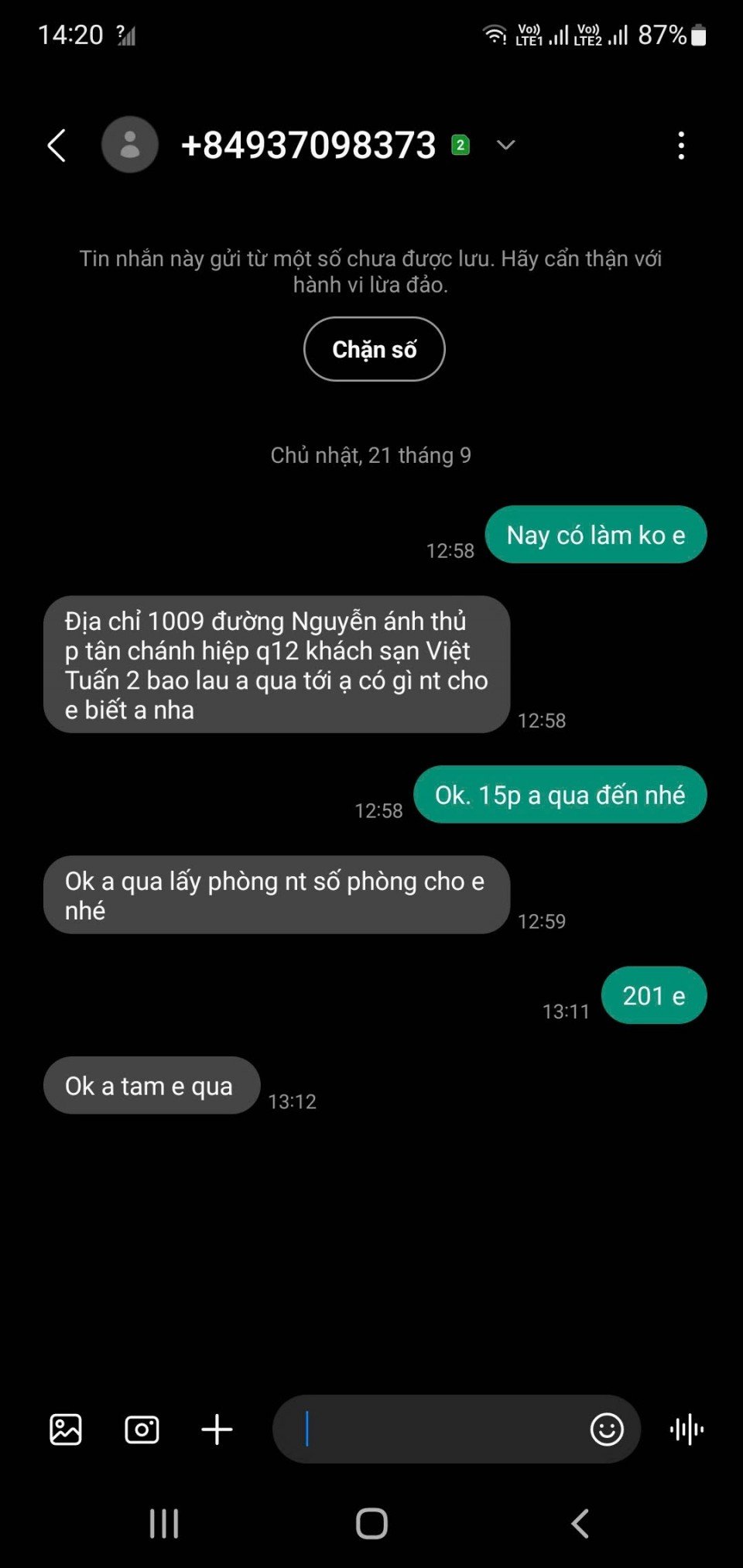This screenshot has height=1568, width=743.
Task: Tap the Chặn số button
Action: (x=374, y=349)
